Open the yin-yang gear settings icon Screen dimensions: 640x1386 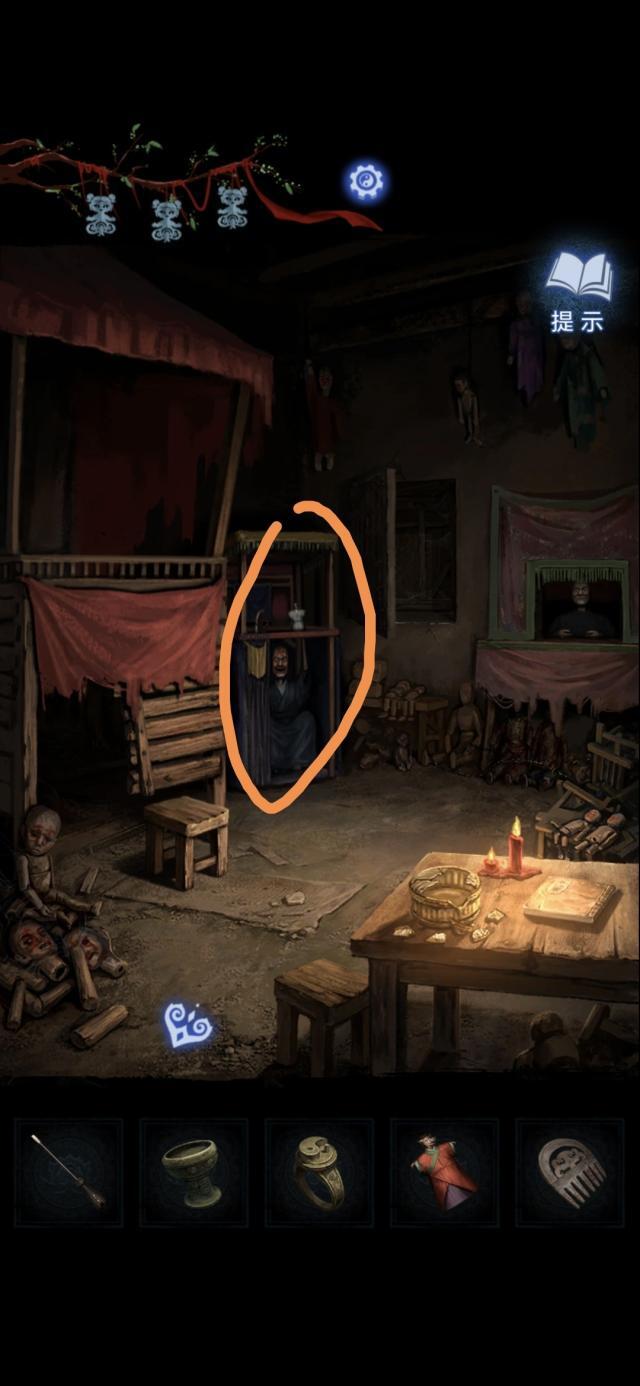click(x=366, y=182)
